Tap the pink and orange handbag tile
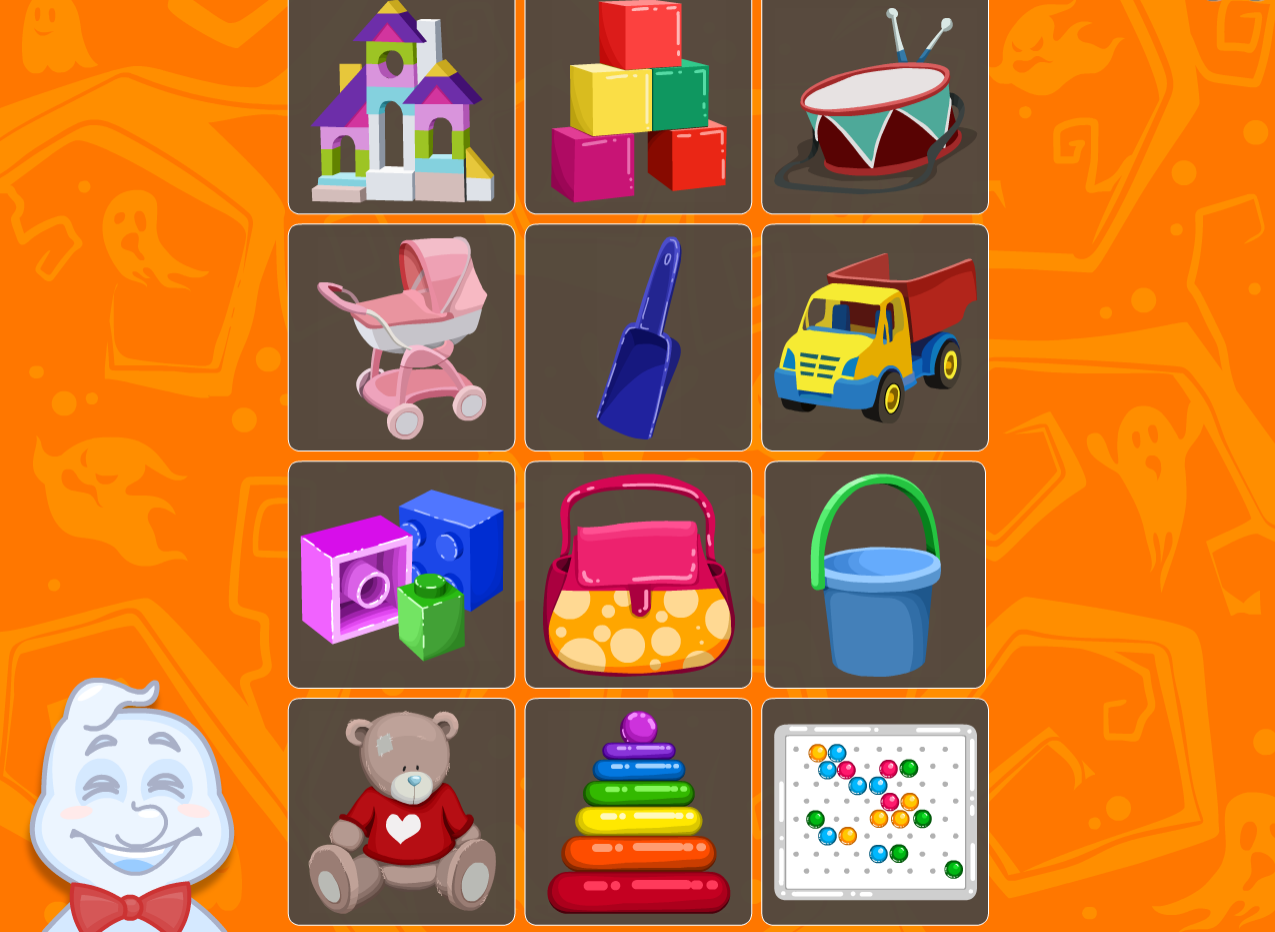Image resolution: width=1275 pixels, height=932 pixels. click(x=638, y=574)
